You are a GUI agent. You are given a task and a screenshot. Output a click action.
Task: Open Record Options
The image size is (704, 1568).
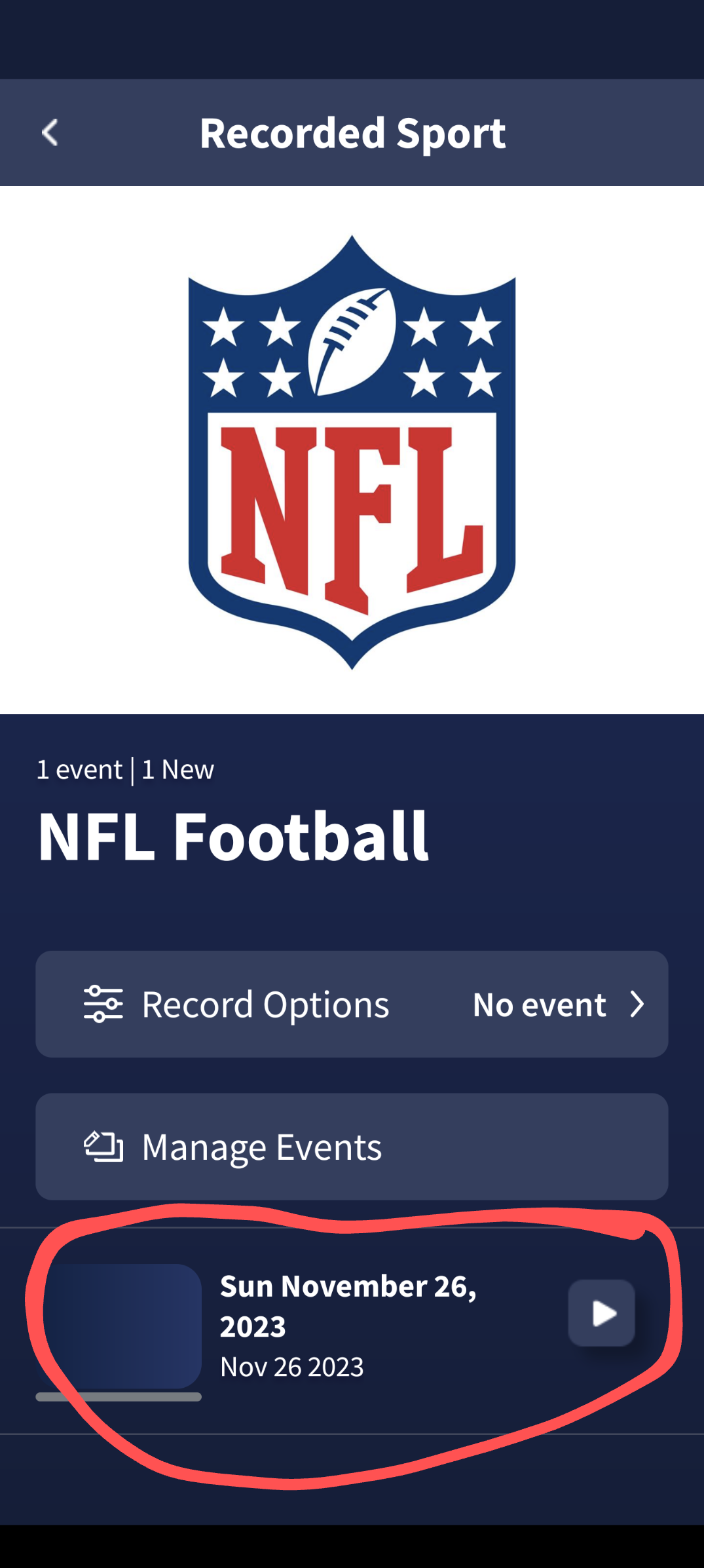[x=352, y=1004]
